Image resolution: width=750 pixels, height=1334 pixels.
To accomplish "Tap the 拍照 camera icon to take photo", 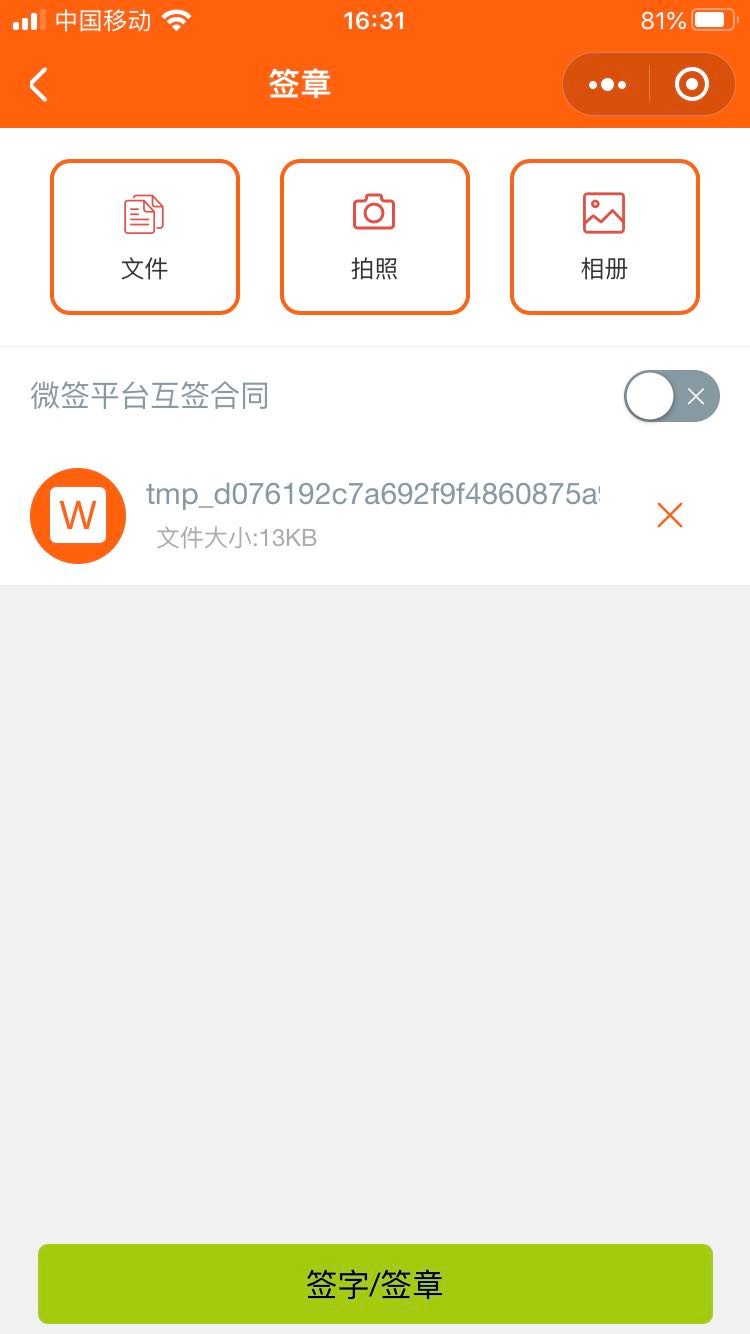I will coord(374,212).
